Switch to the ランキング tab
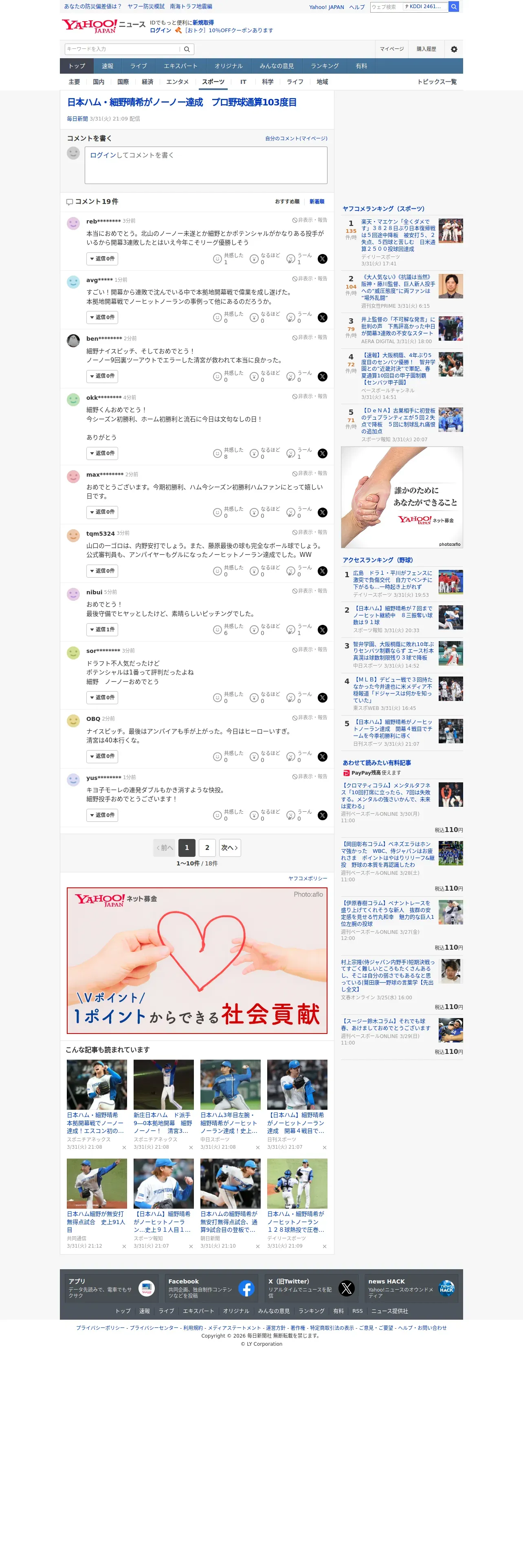The image size is (523, 1568). coord(325,66)
